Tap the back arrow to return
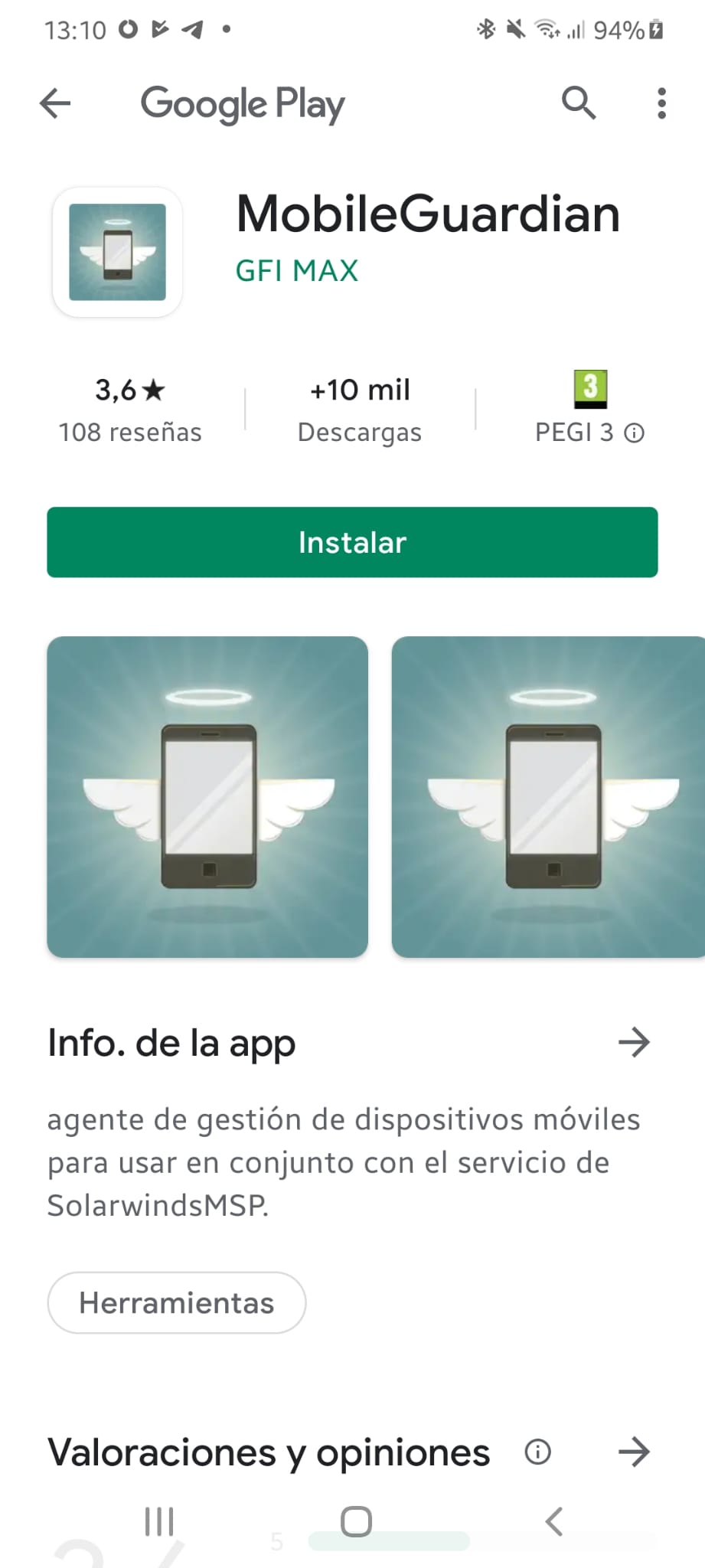Screen dimensions: 705x1568 (x=54, y=103)
